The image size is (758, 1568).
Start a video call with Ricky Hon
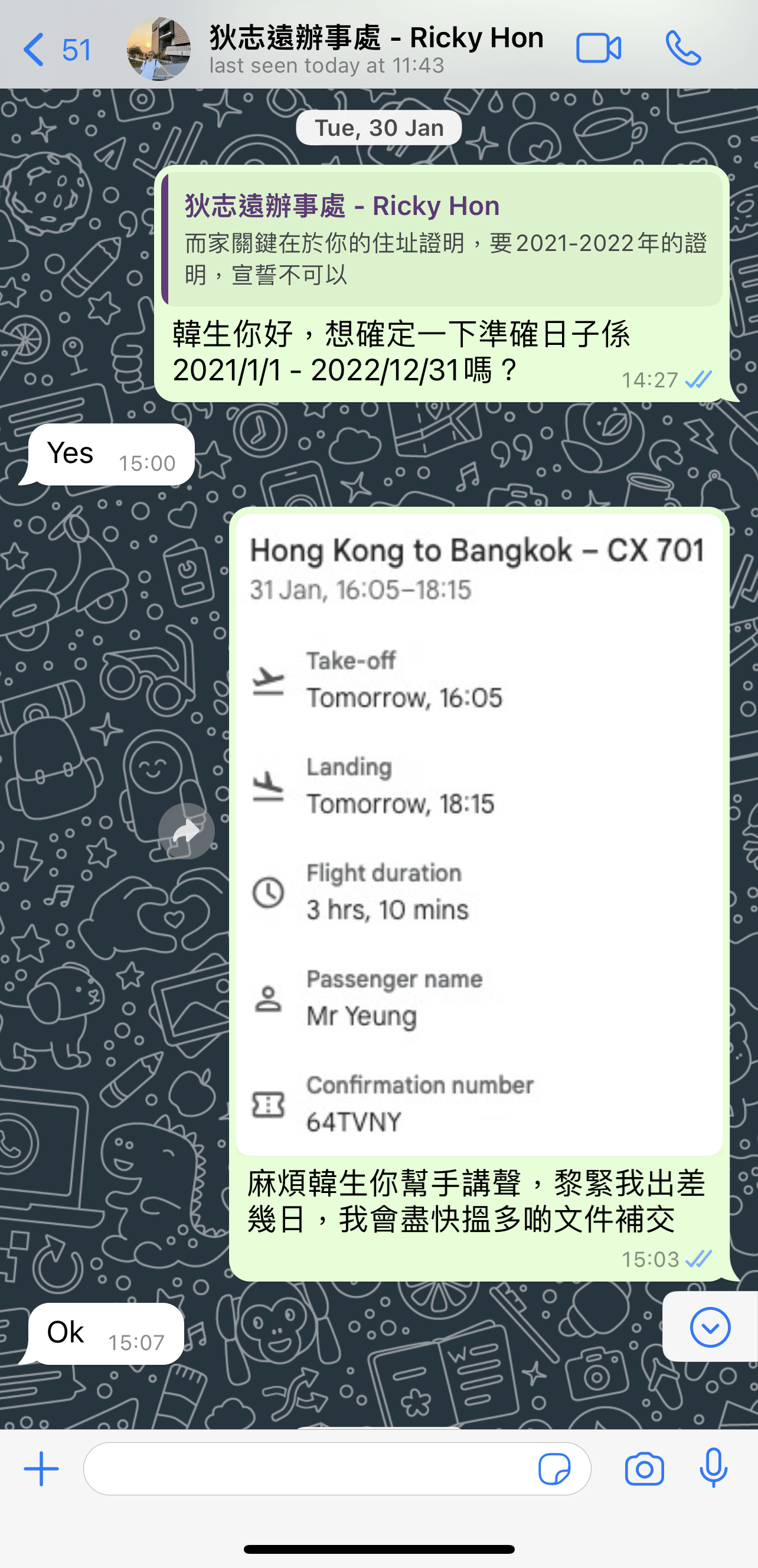(599, 48)
